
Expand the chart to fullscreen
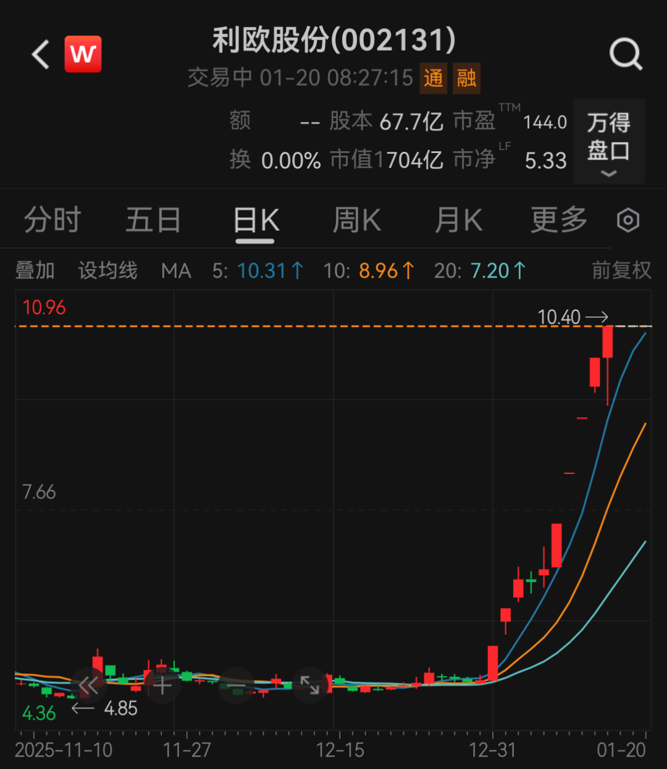tap(310, 686)
